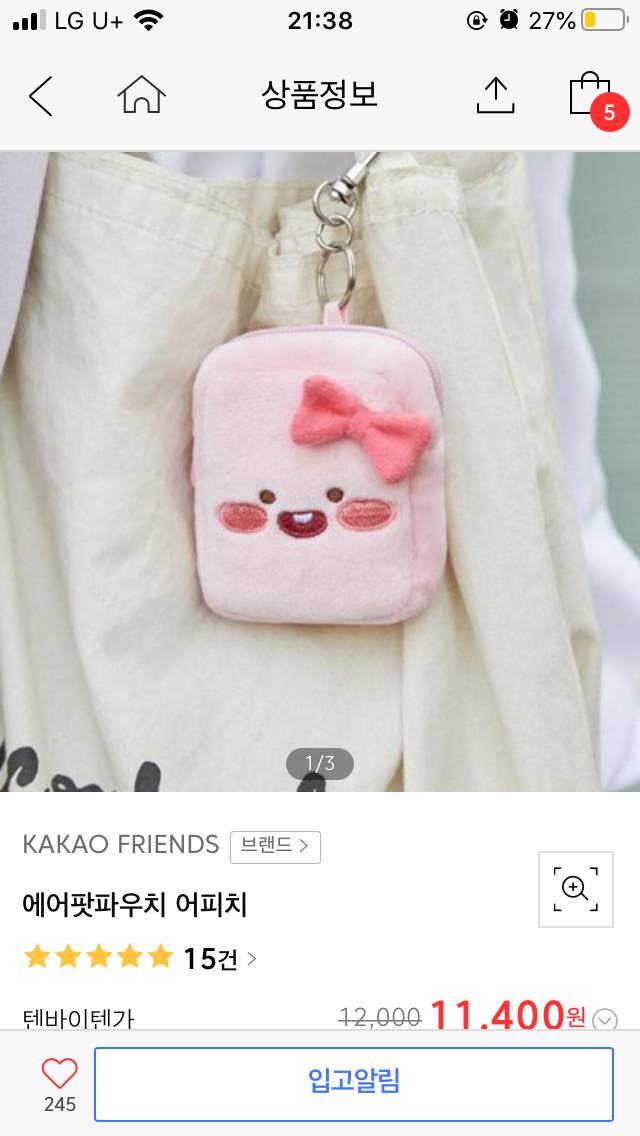The image size is (640, 1136).
Task: Open the KAKAO FRIENDS 브랜드 link
Action: click(275, 846)
